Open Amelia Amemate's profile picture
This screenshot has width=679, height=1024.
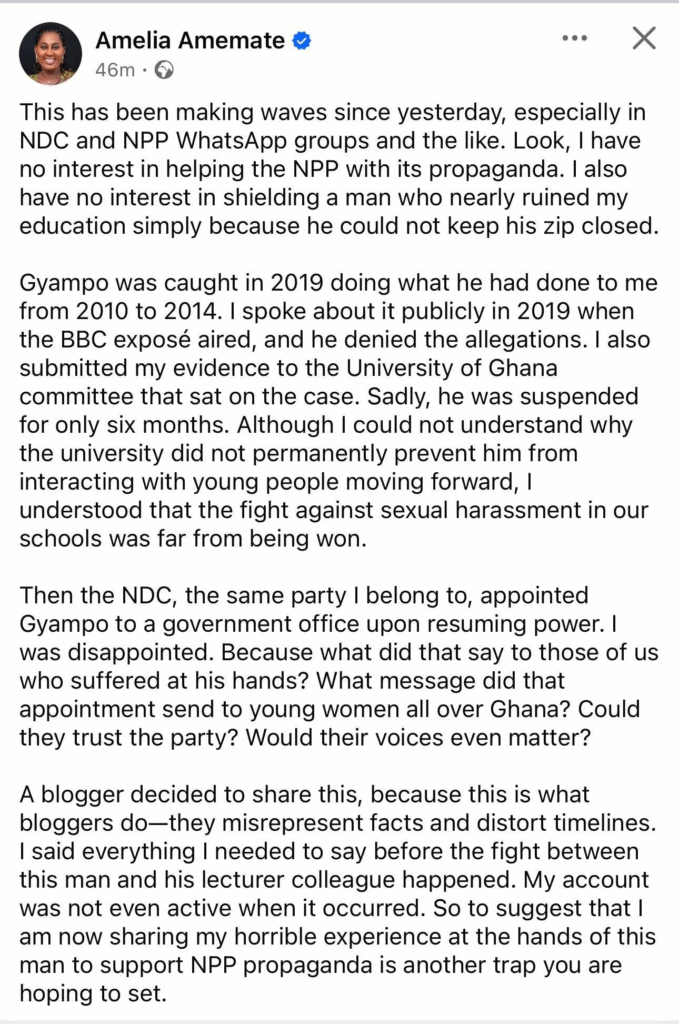point(50,52)
